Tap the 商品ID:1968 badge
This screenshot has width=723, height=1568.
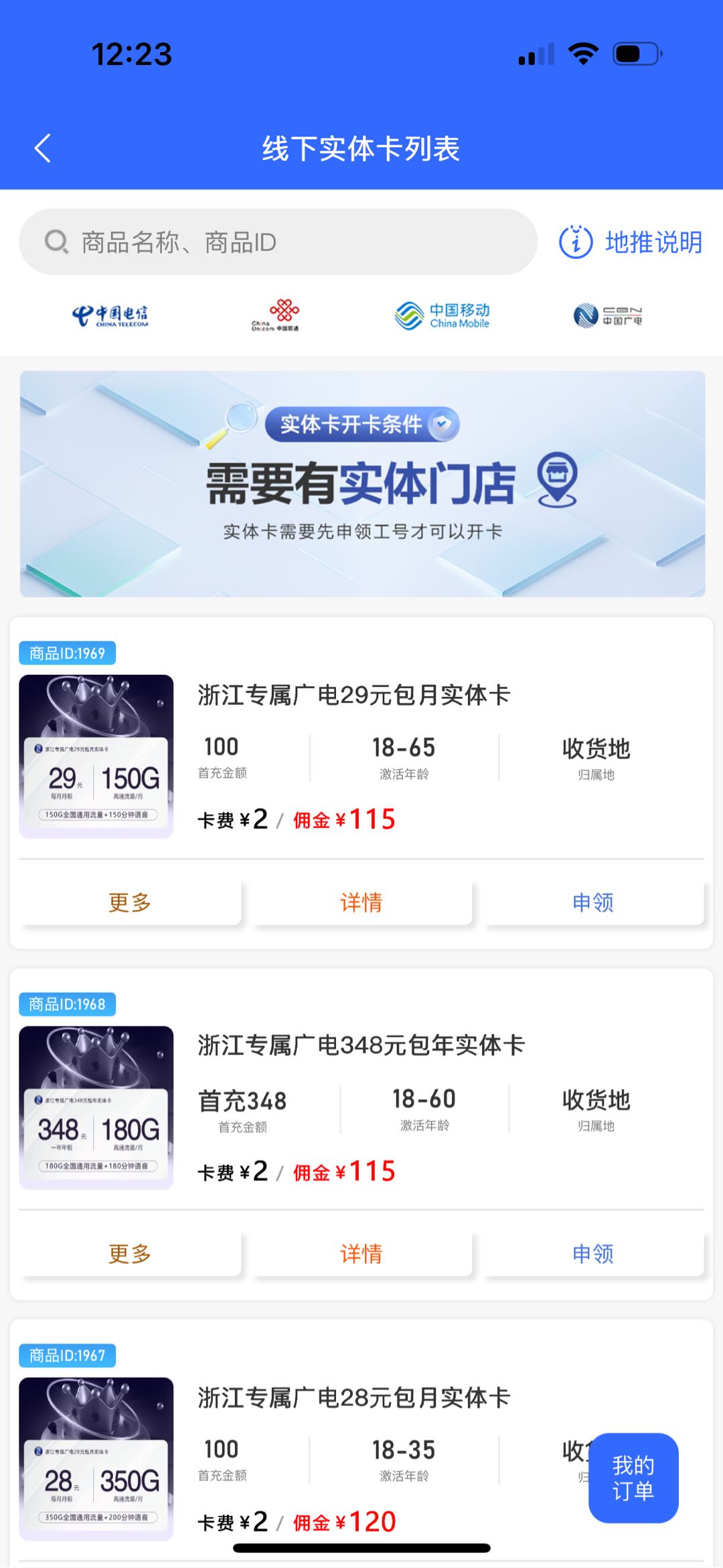point(67,1004)
